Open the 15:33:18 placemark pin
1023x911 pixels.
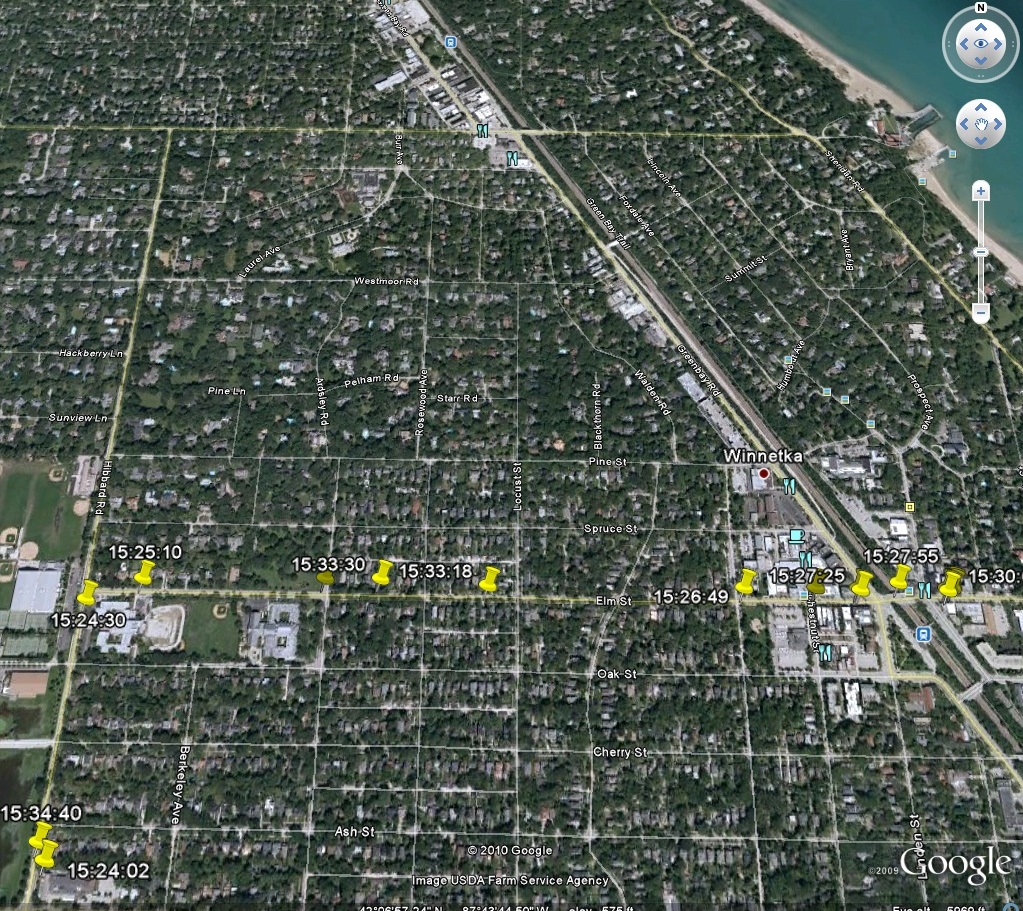point(489,579)
